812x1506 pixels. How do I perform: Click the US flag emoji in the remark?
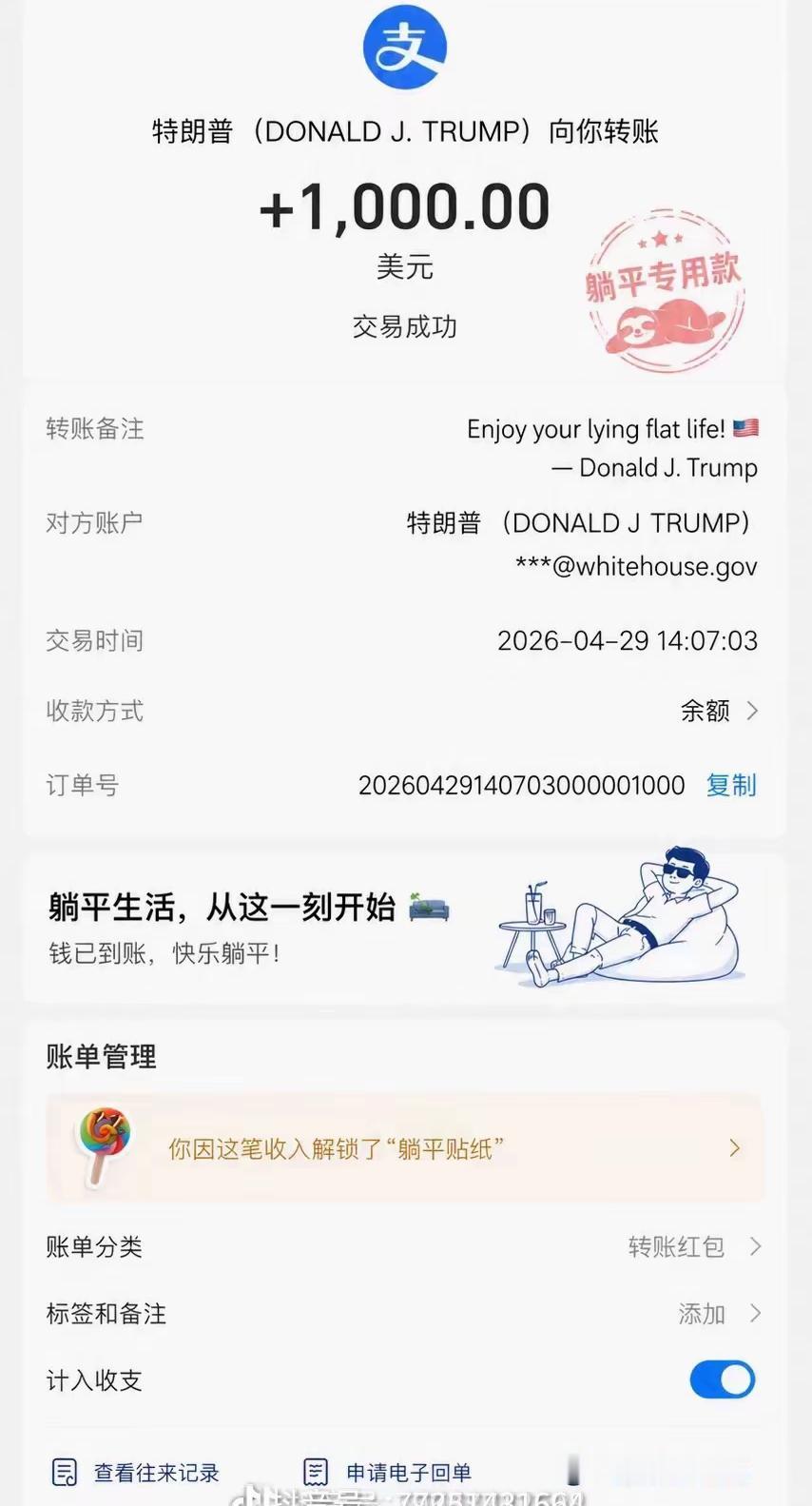coord(746,427)
